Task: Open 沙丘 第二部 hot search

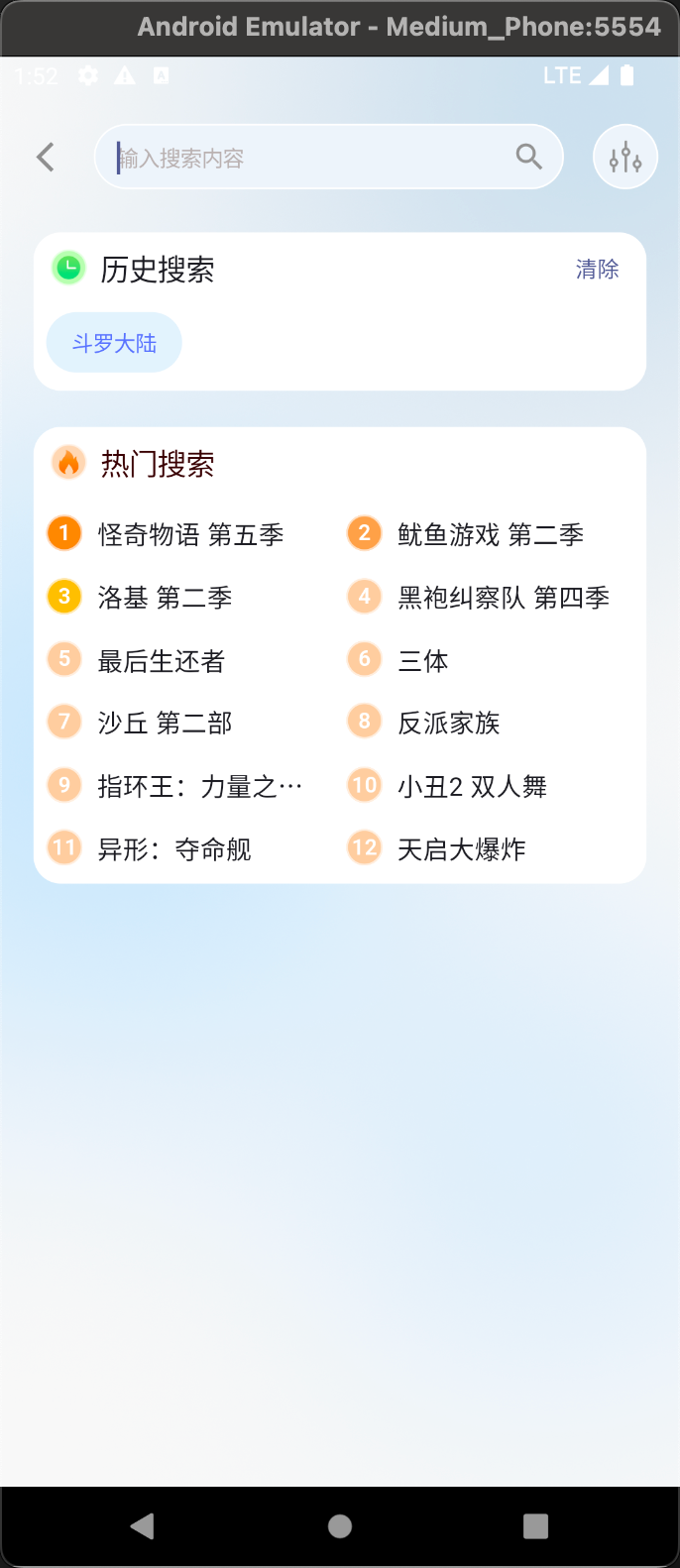Action: click(x=165, y=724)
